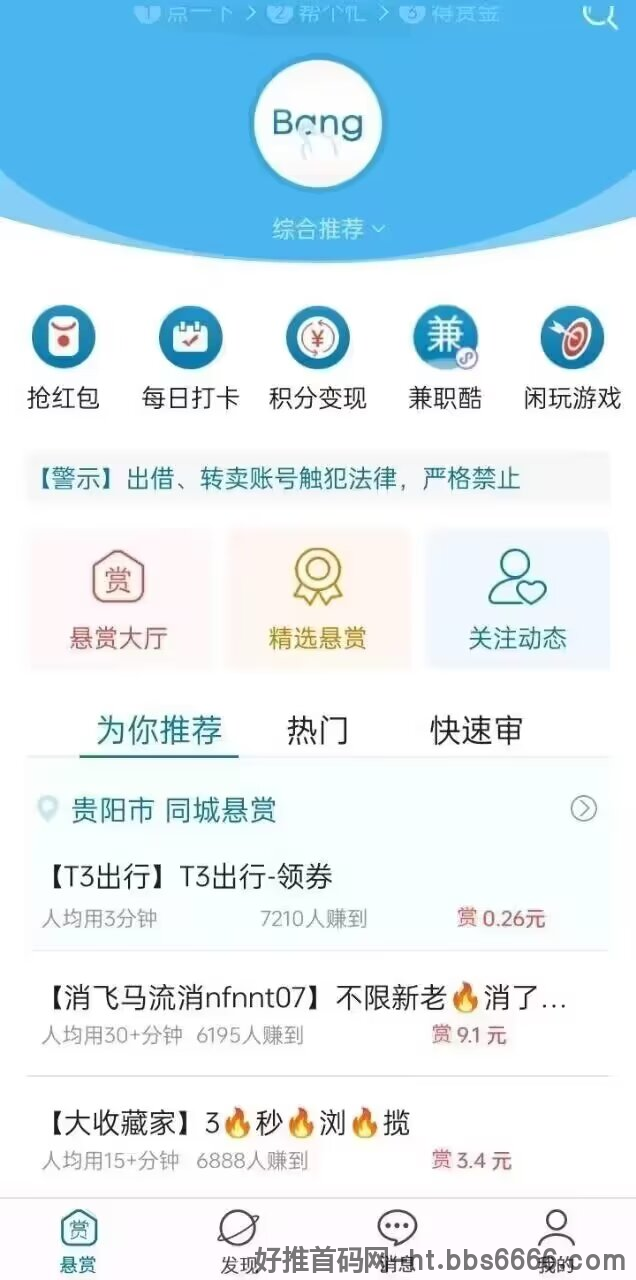Open 闲玩游戏 shortcut
This screenshot has height=1280, width=636.
click(572, 359)
